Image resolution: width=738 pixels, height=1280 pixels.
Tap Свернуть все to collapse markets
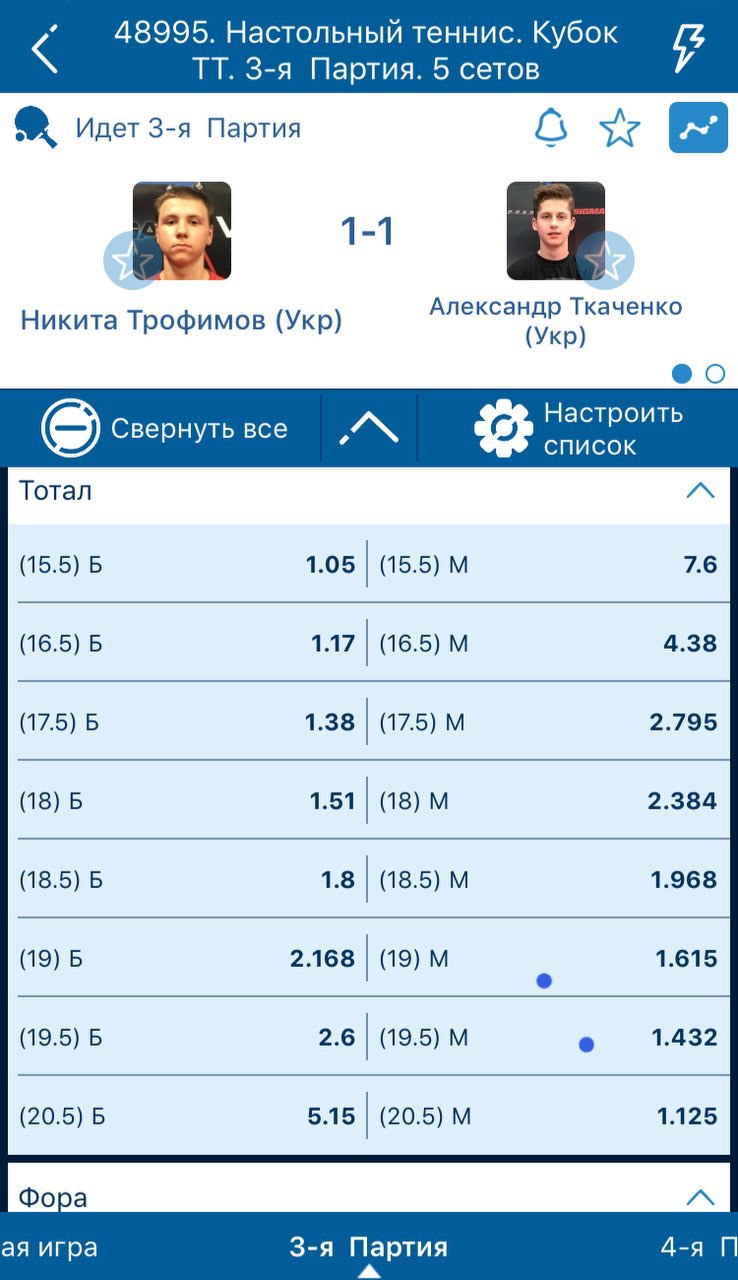click(x=164, y=429)
